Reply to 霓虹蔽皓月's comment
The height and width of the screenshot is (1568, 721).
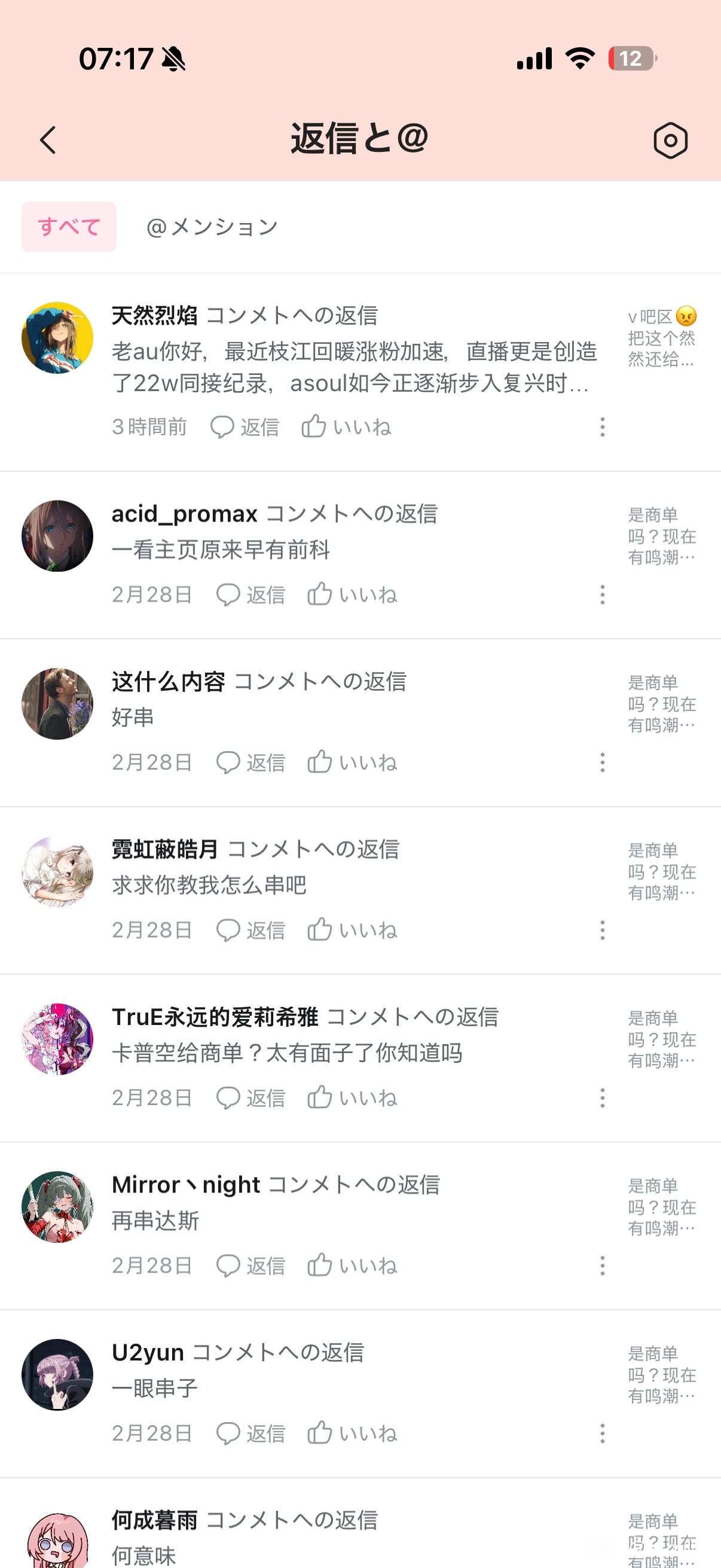(x=250, y=930)
